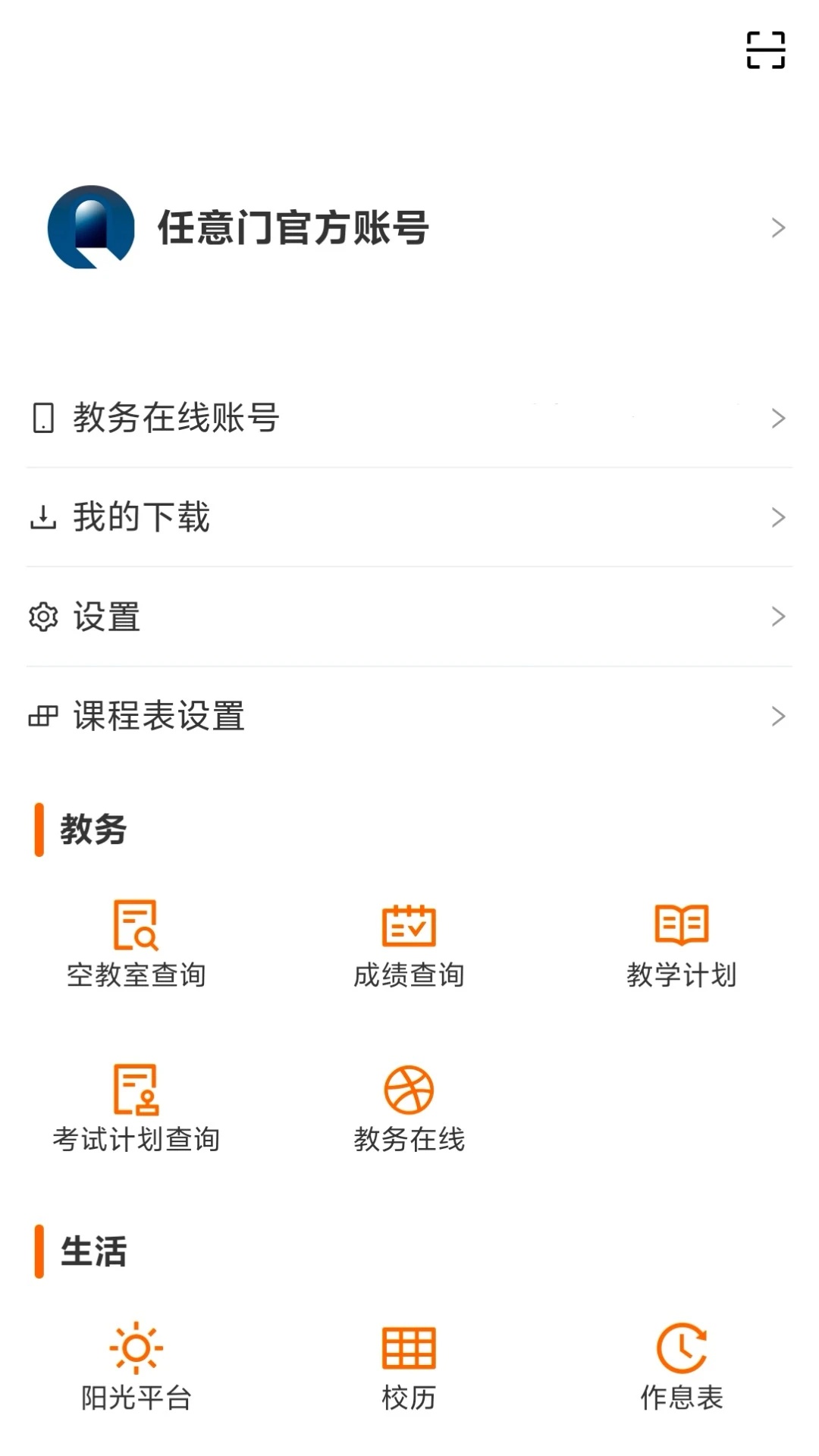Open 设置 settings row
Screen dimensions: 819x1456
[x=409, y=617]
